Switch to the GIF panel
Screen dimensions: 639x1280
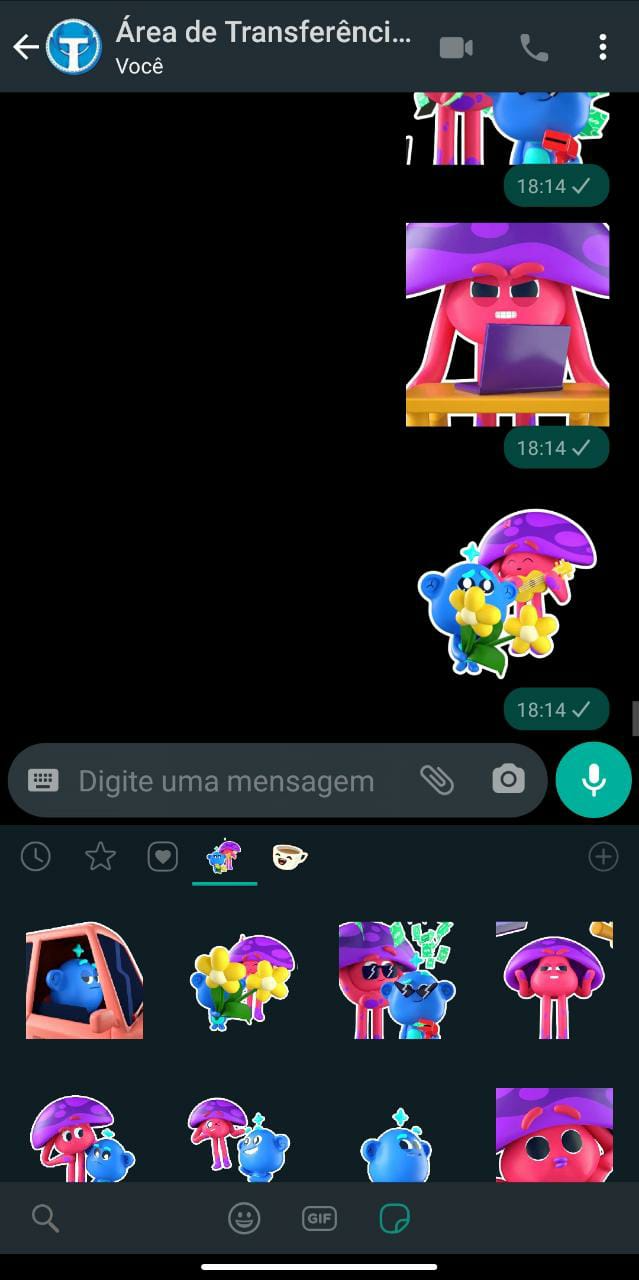[x=319, y=1218]
